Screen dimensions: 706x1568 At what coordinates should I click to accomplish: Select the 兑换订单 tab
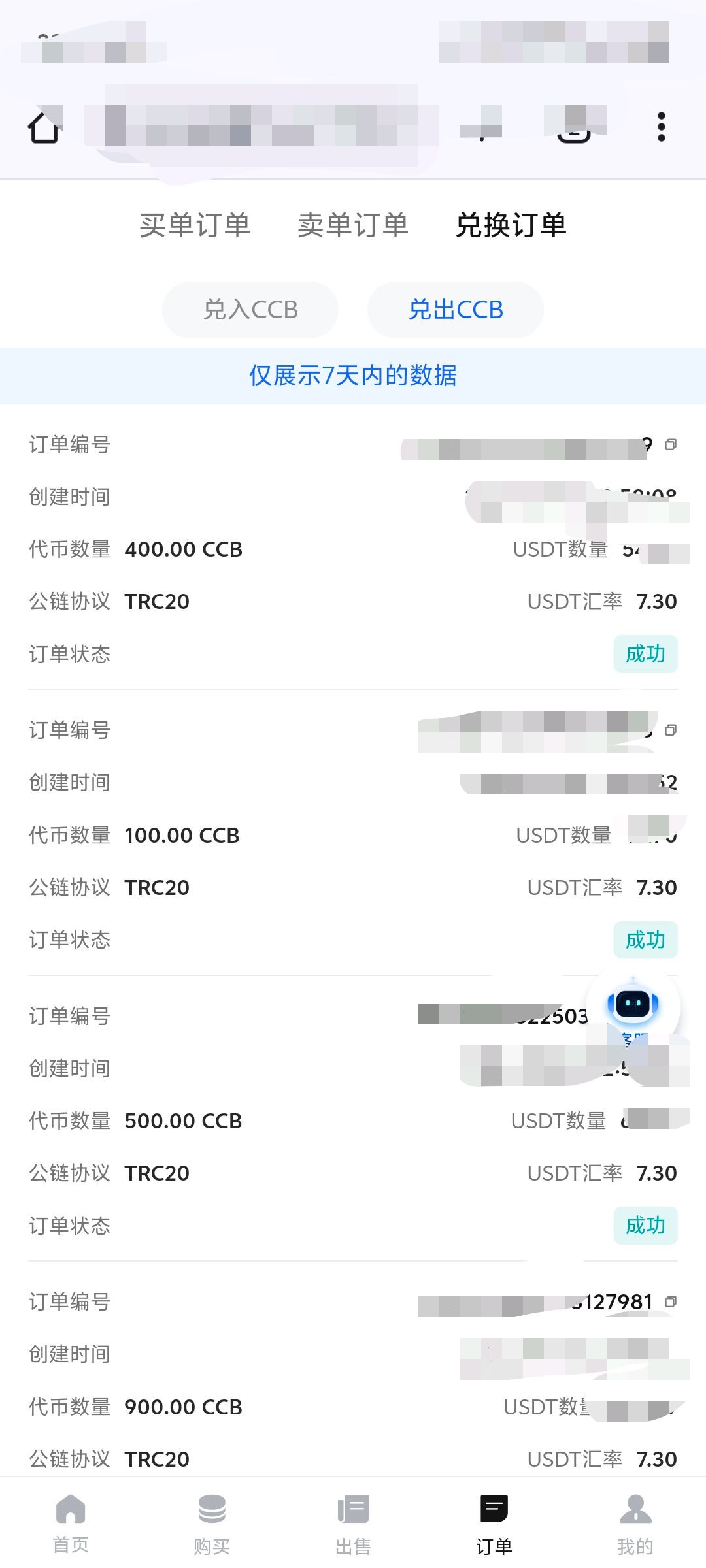511,225
